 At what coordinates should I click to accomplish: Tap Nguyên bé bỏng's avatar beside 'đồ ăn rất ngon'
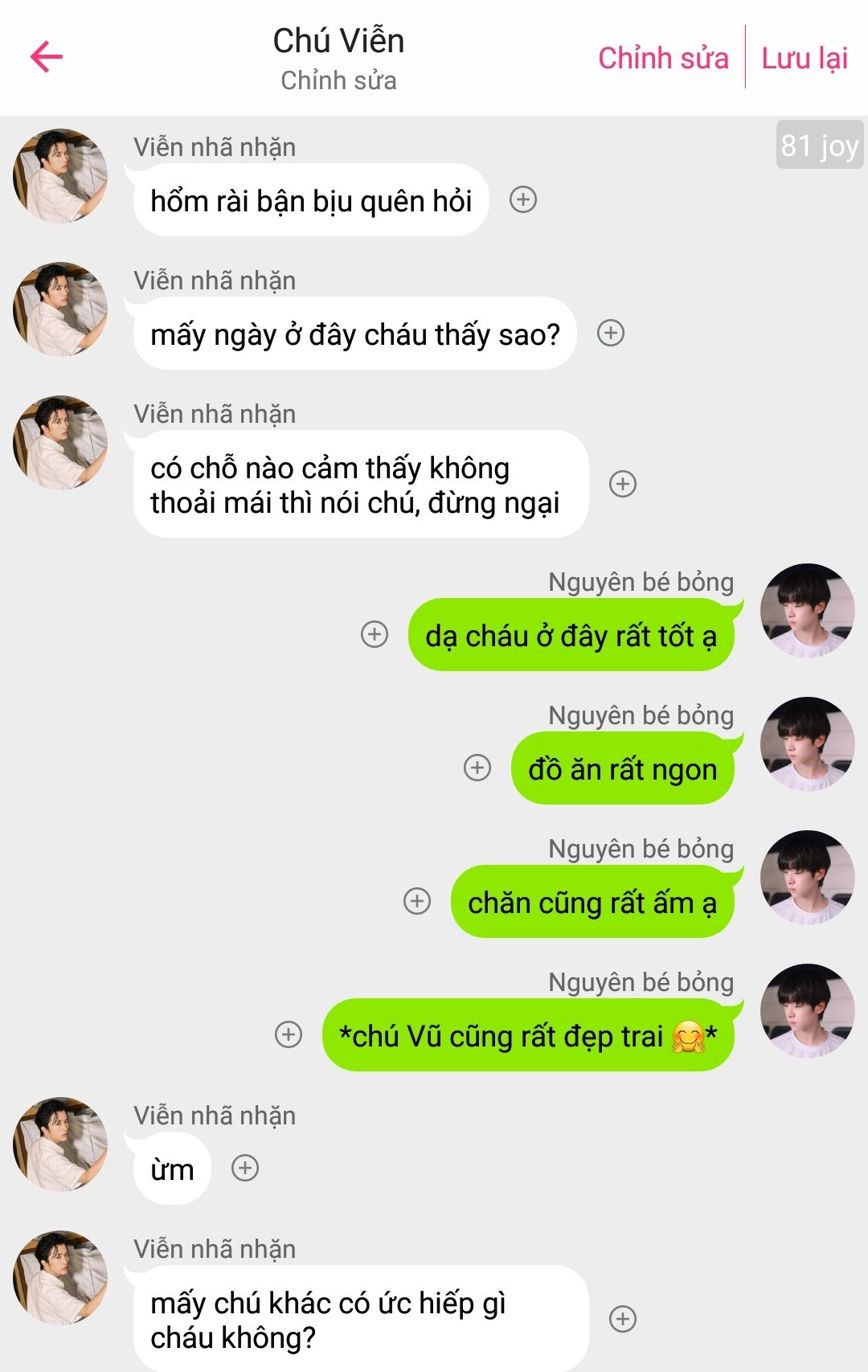click(x=807, y=743)
